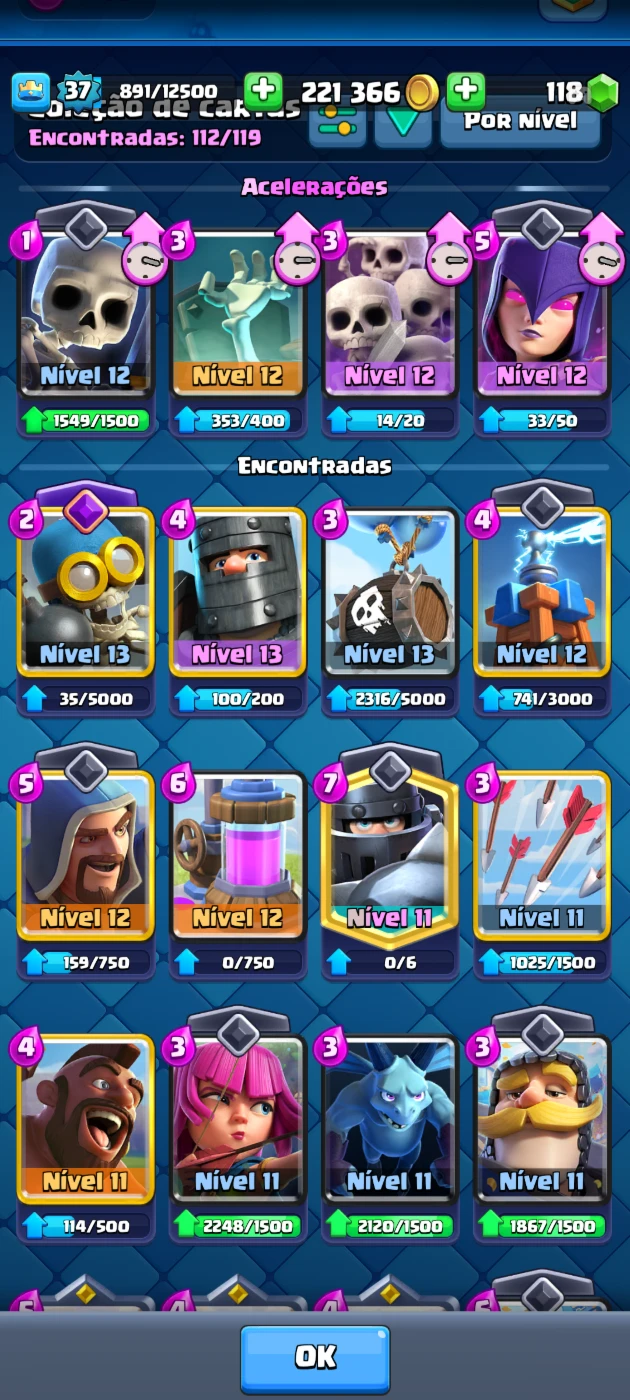Image resolution: width=630 pixels, height=1400 pixels.
Task: Select the Arrows card showing 1025/1500
Action: [x=541, y=864]
